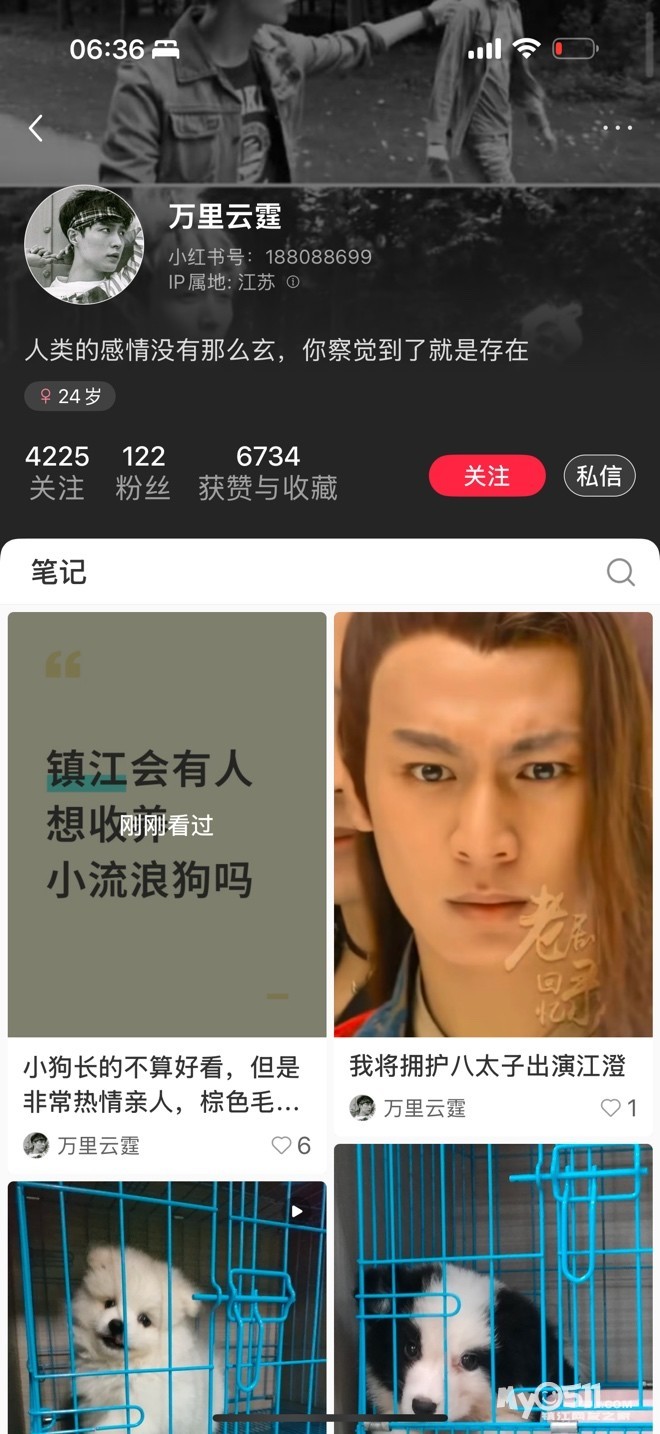This screenshot has height=1434, width=660.
Task: Go back using the top-left arrow
Action: click(x=36, y=128)
